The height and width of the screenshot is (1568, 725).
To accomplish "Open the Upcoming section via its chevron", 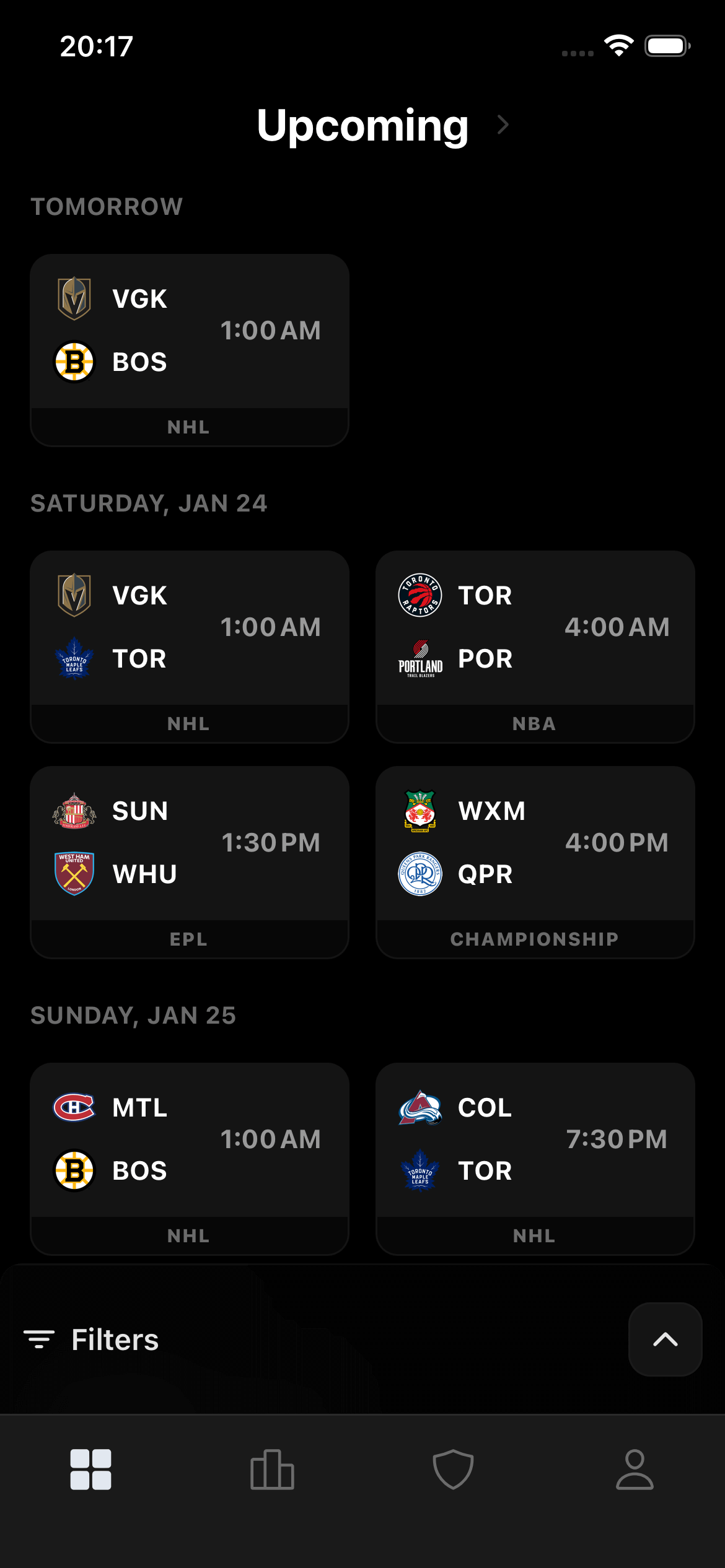I will [502, 124].
